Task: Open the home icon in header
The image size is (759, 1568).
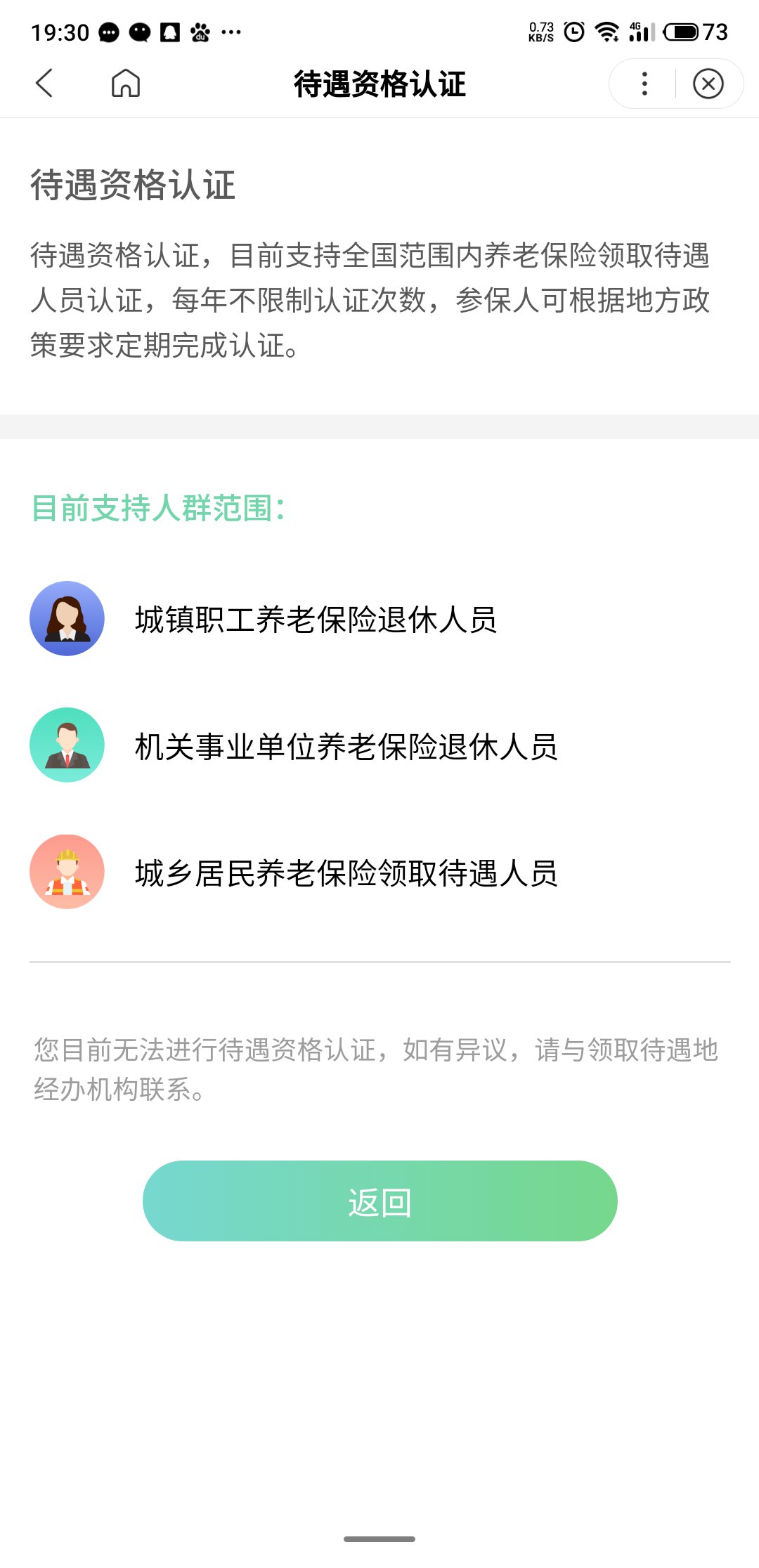Action: (126, 83)
